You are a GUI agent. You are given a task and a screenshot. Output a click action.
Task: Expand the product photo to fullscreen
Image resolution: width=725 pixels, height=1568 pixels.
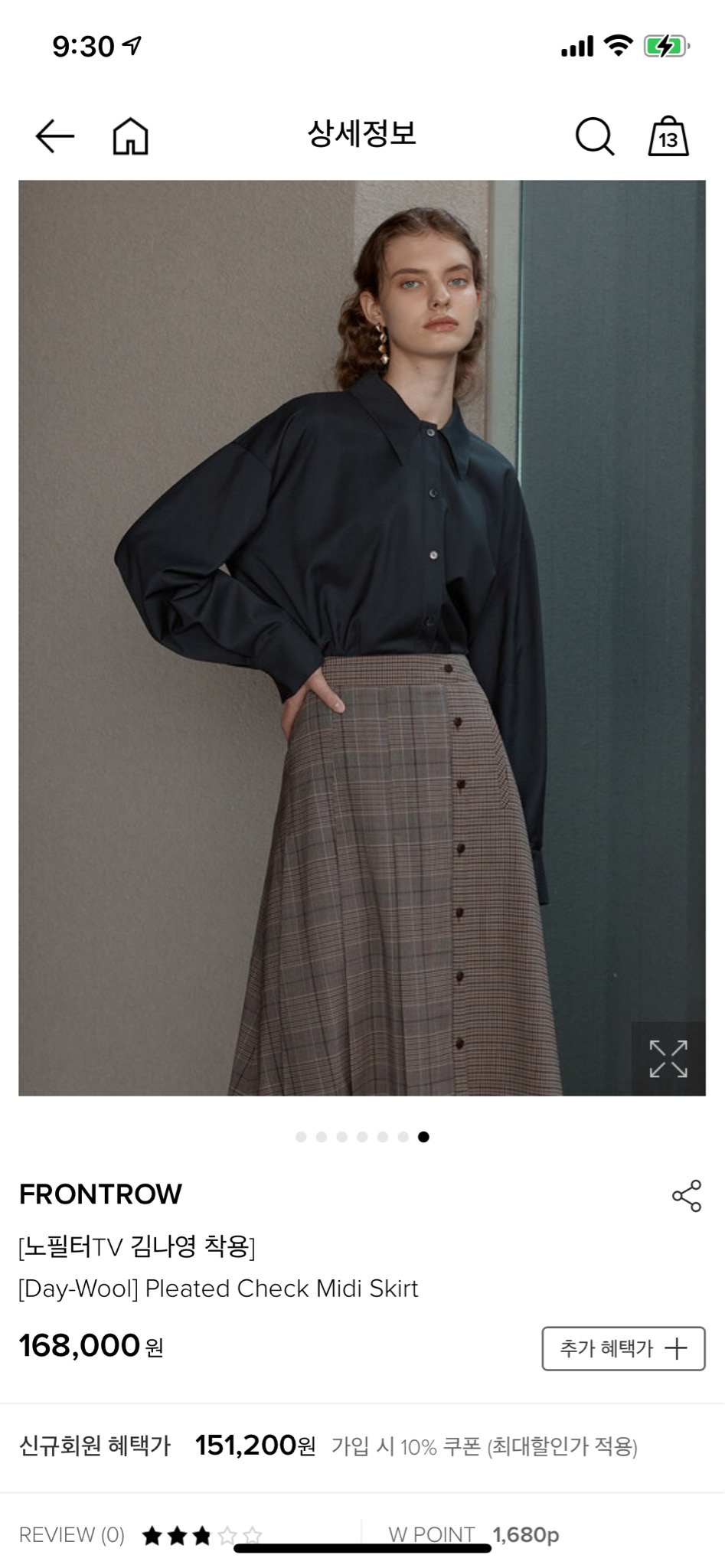[668, 1058]
